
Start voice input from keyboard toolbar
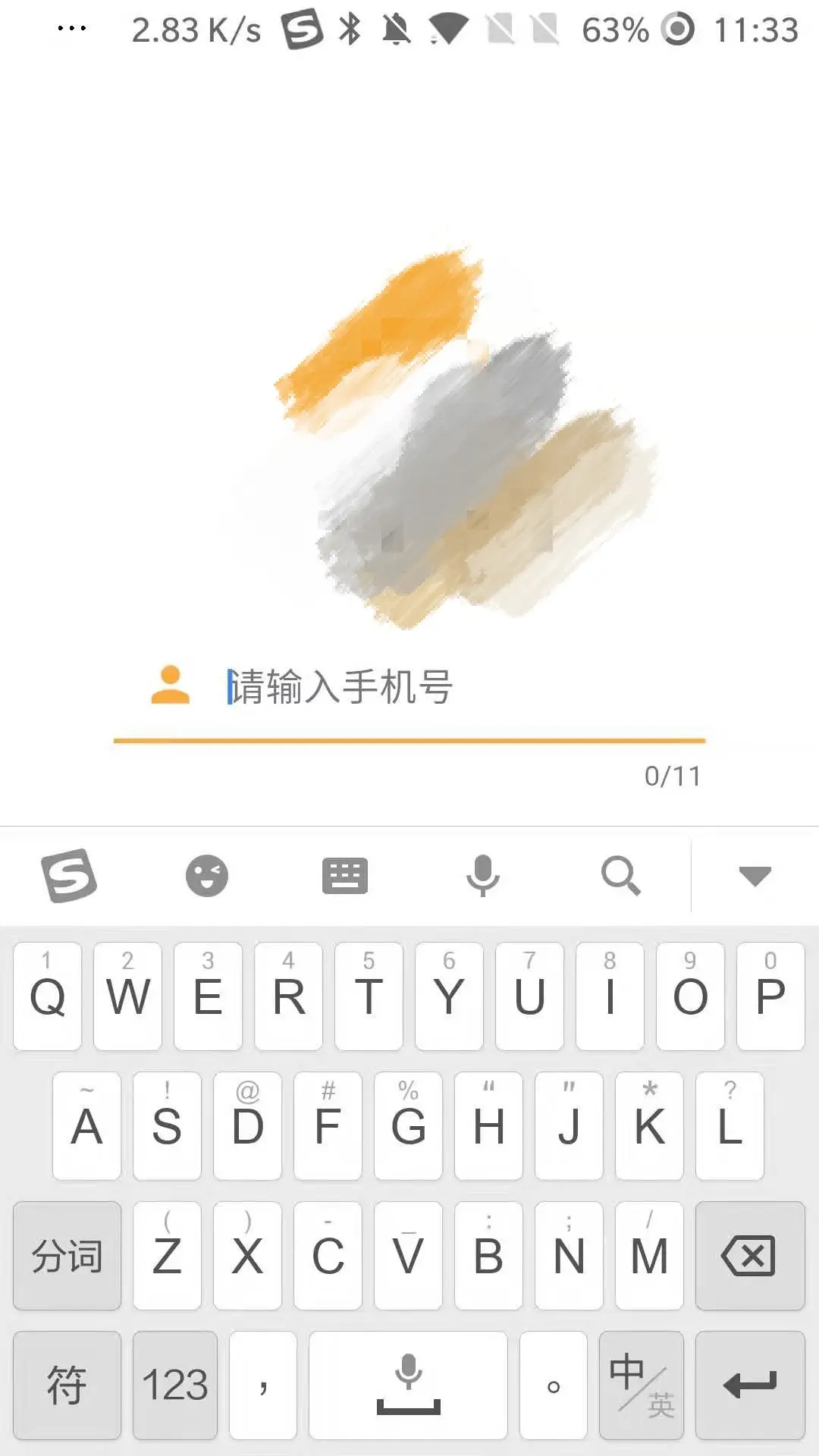[483, 876]
